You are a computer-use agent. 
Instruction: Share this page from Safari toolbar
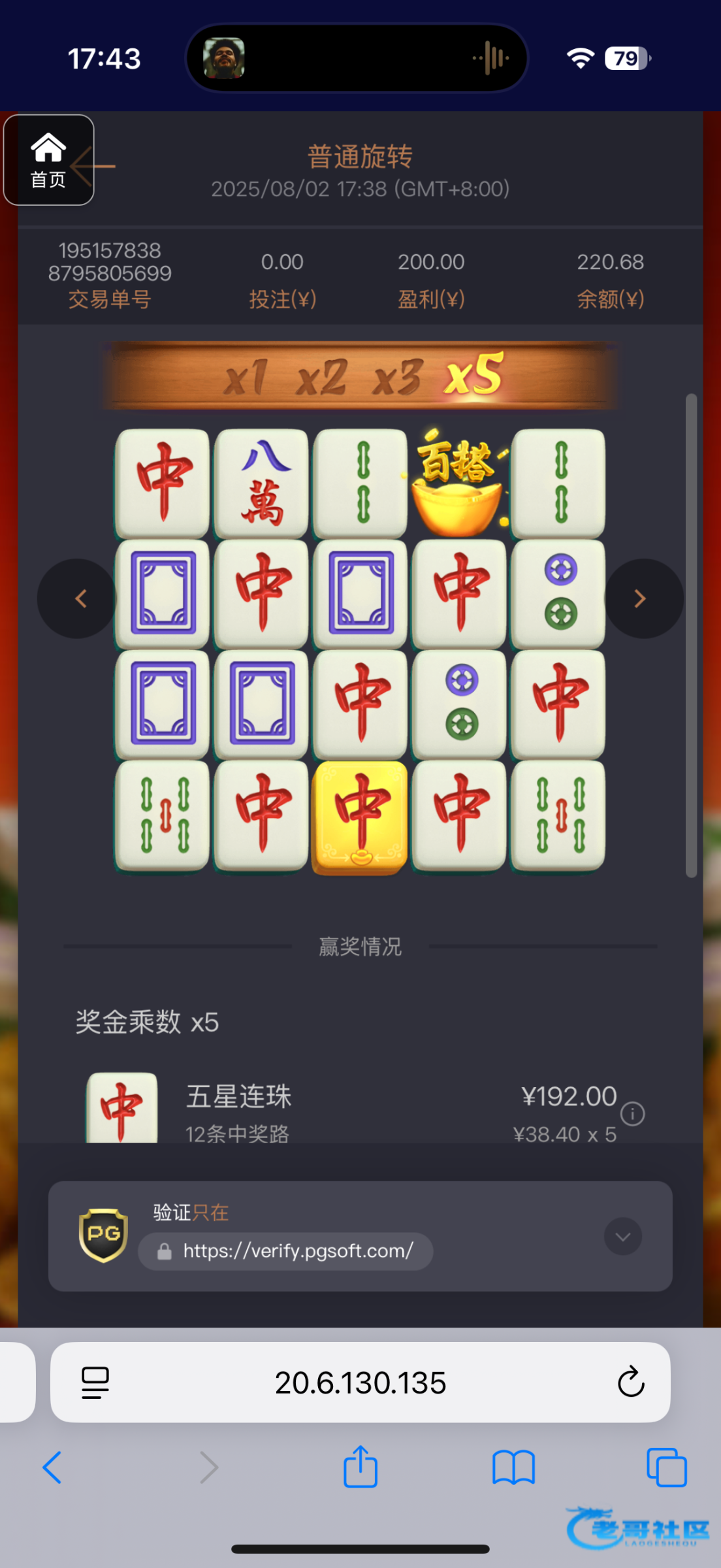click(360, 1467)
